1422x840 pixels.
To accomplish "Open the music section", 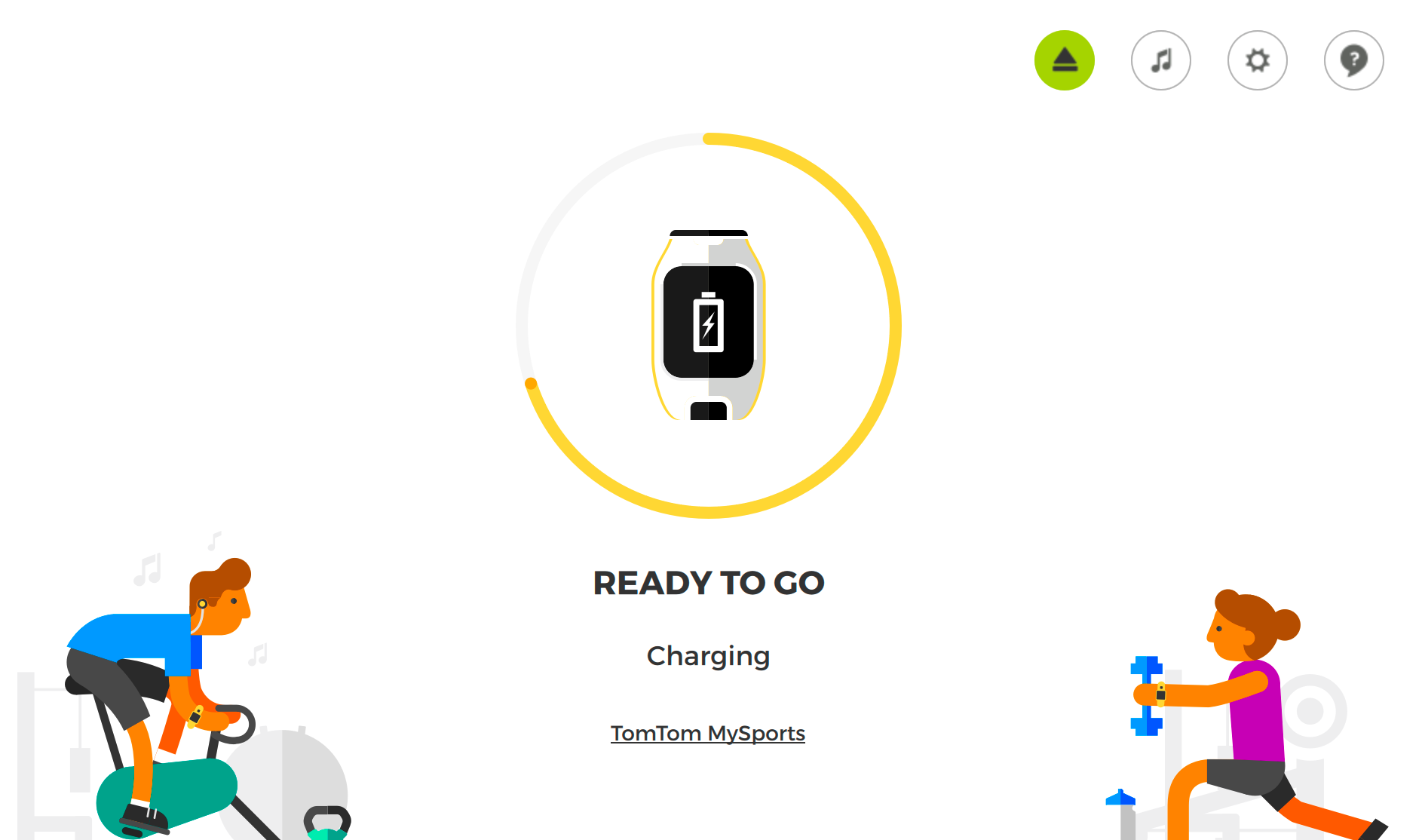I will click(1160, 60).
